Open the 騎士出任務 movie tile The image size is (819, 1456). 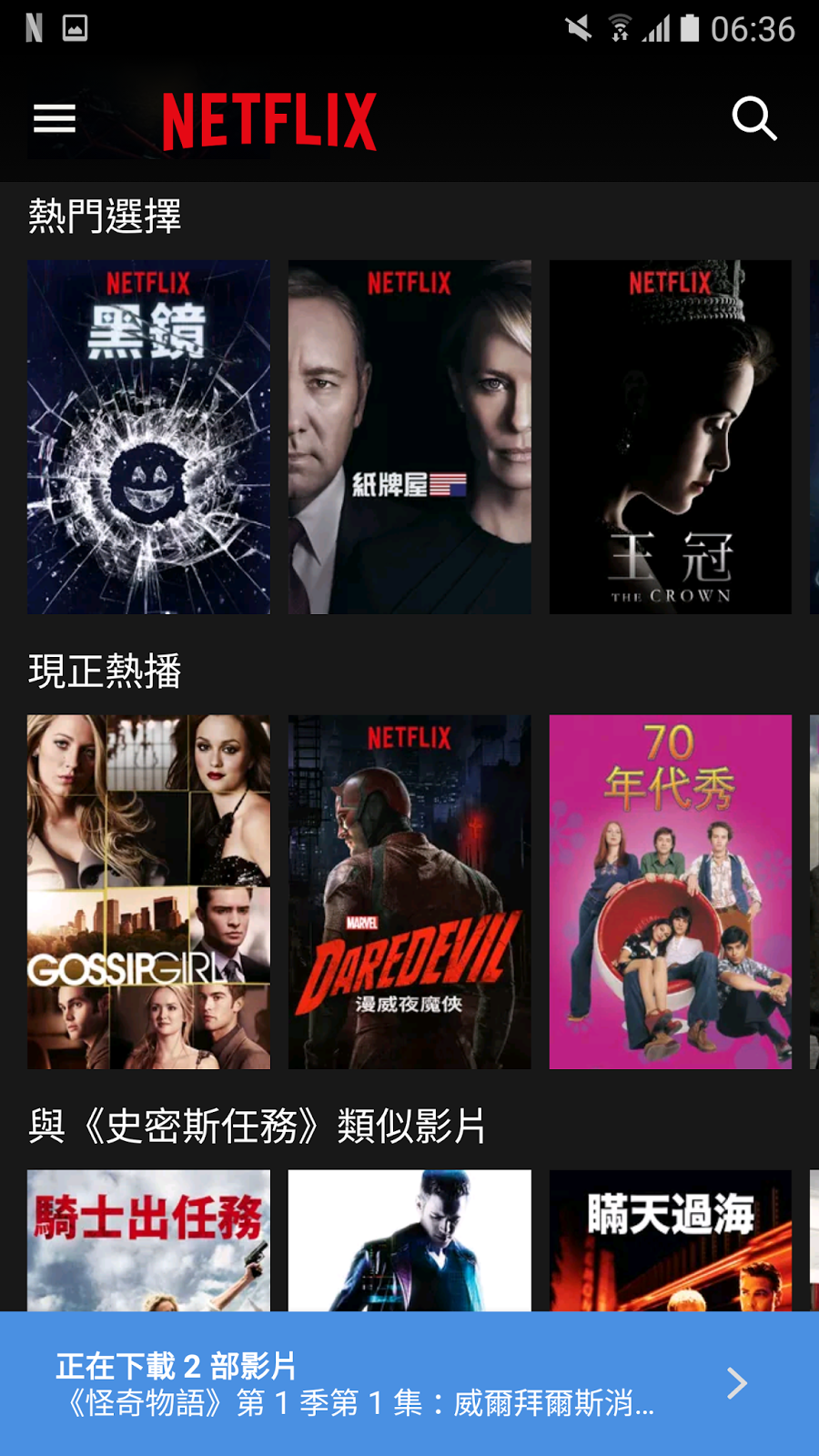point(148,1239)
